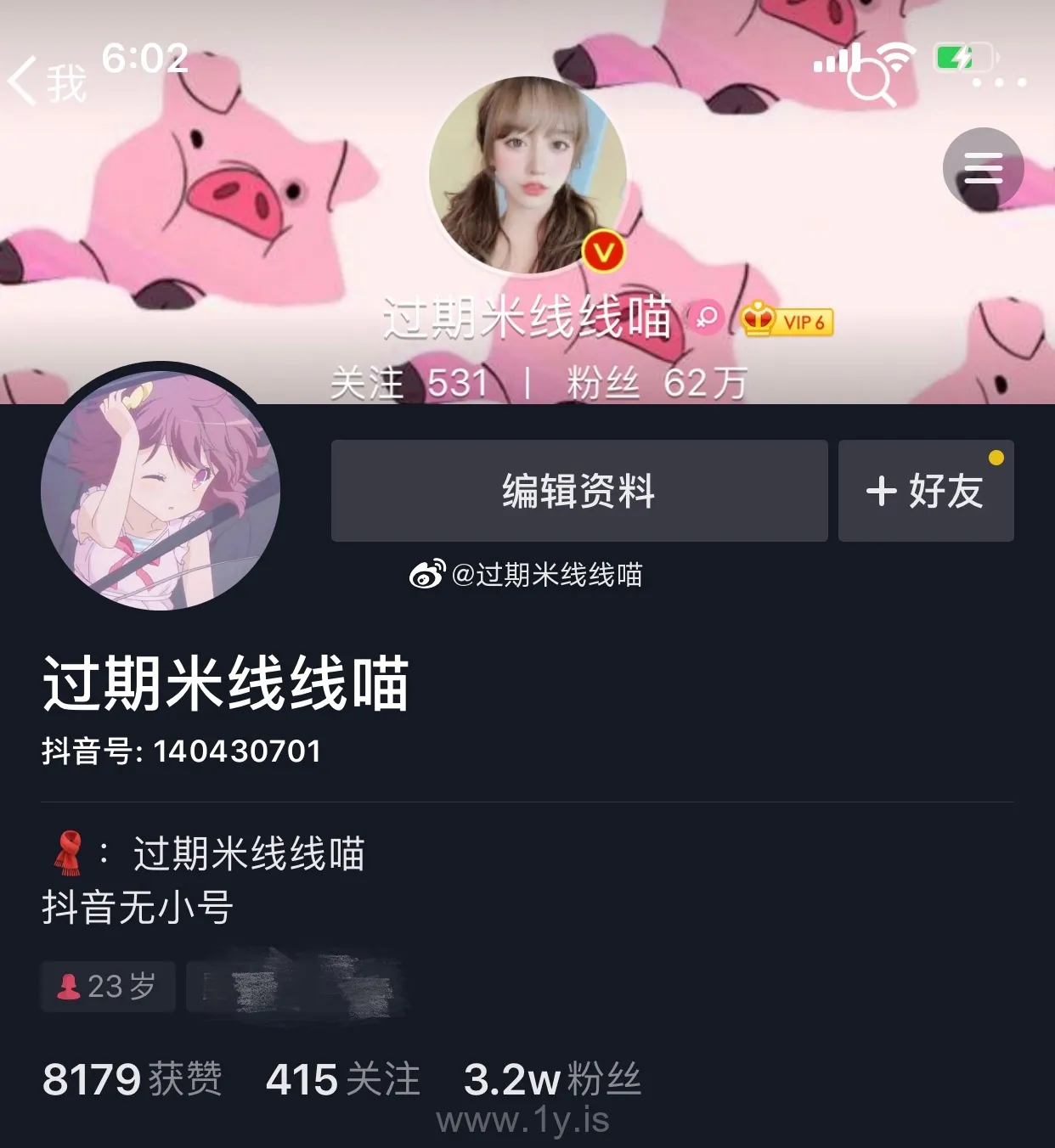Screen dimensions: 1055x1148
Task: View the anime profile avatar
Action: pos(161,490)
